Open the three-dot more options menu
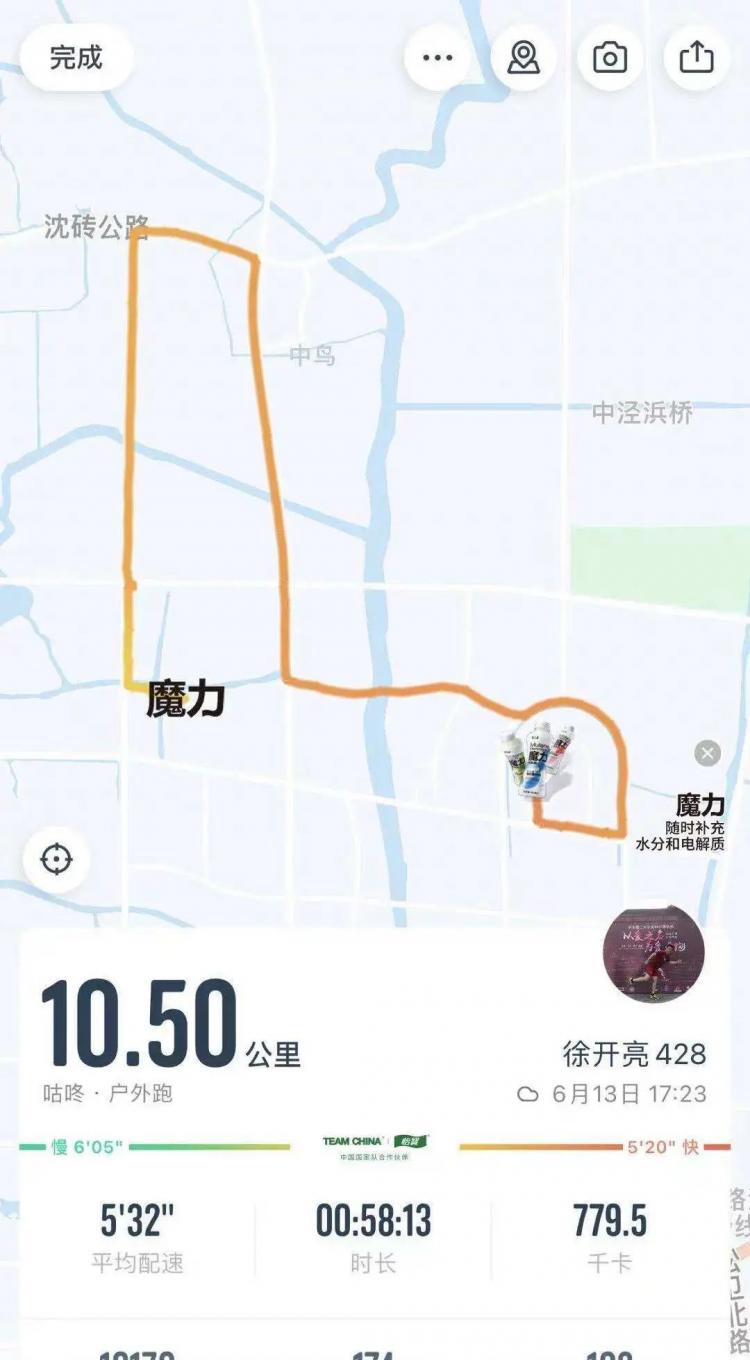The height and width of the screenshot is (1360, 750). [437, 58]
